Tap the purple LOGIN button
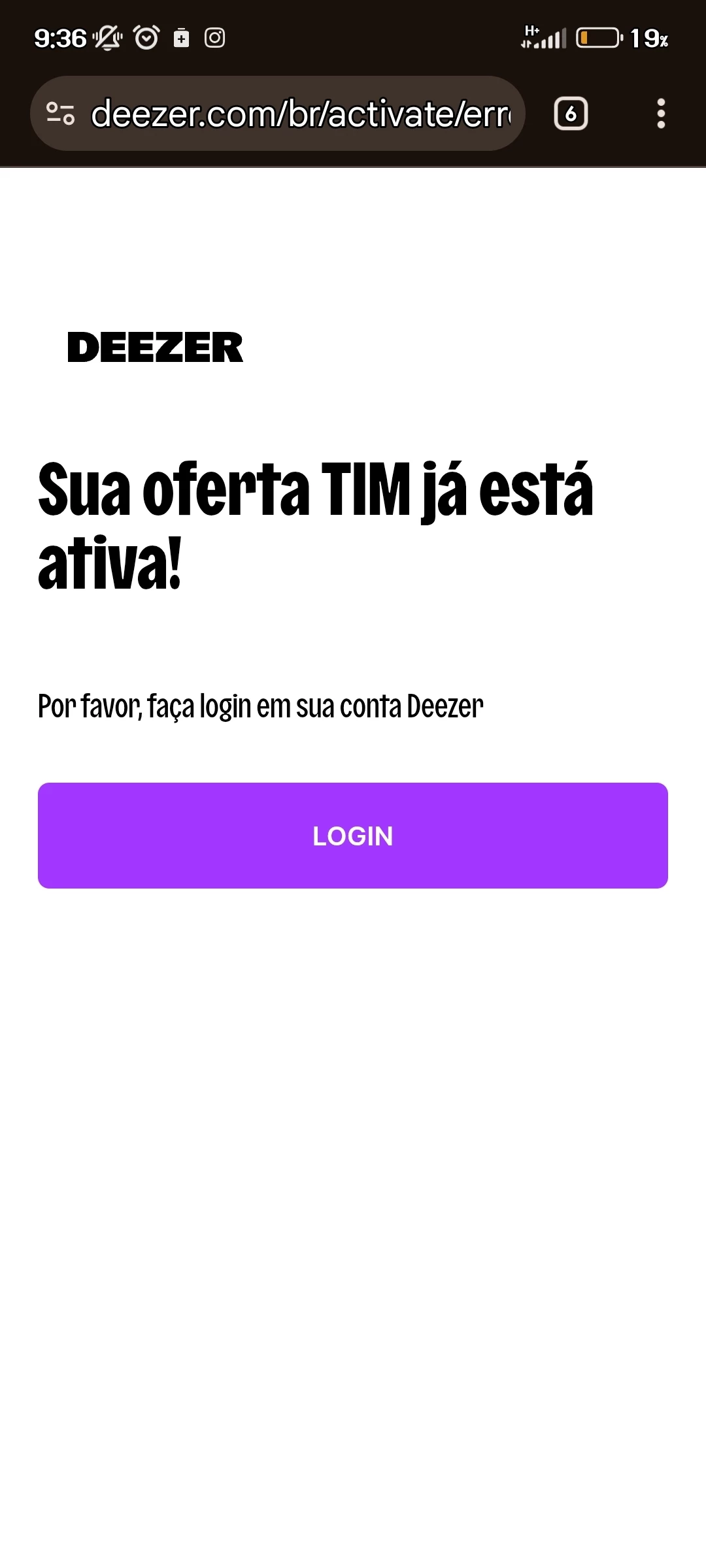The width and height of the screenshot is (706, 1568). coord(353,836)
